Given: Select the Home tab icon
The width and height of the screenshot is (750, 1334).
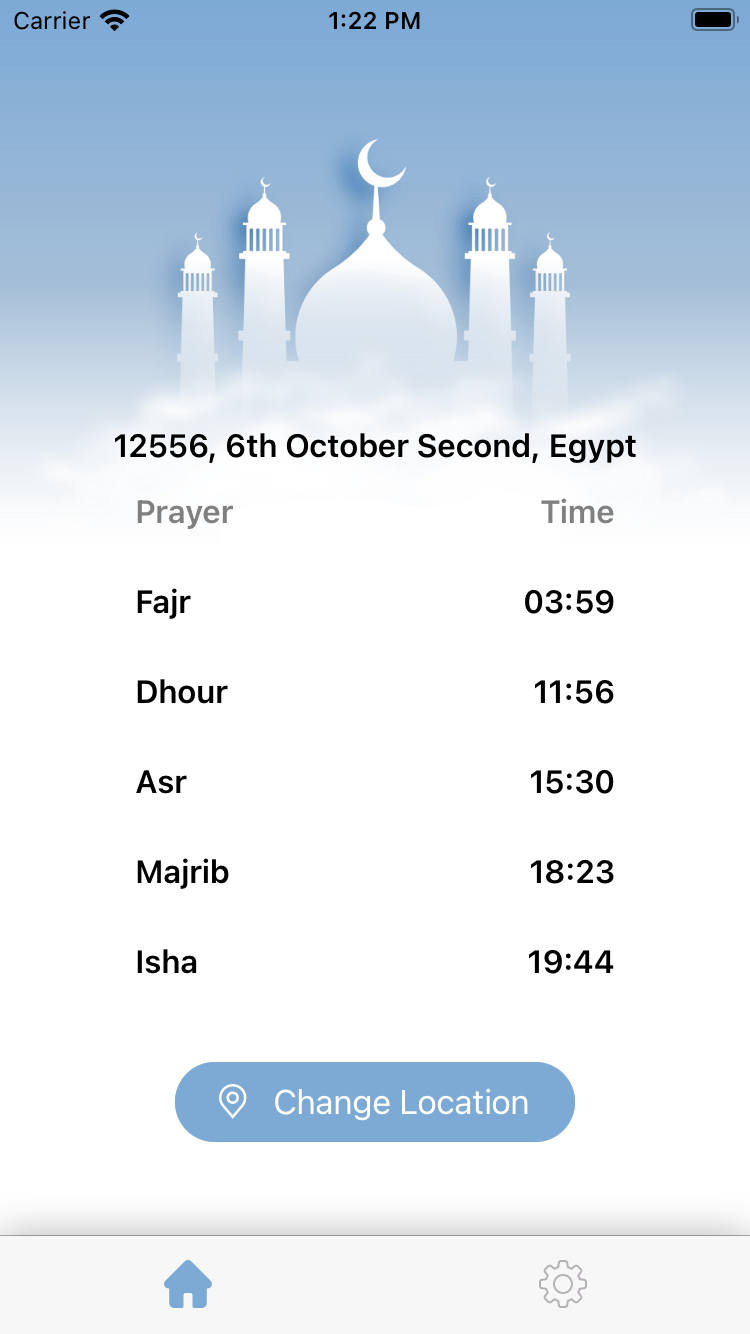Looking at the screenshot, I should (187, 1283).
